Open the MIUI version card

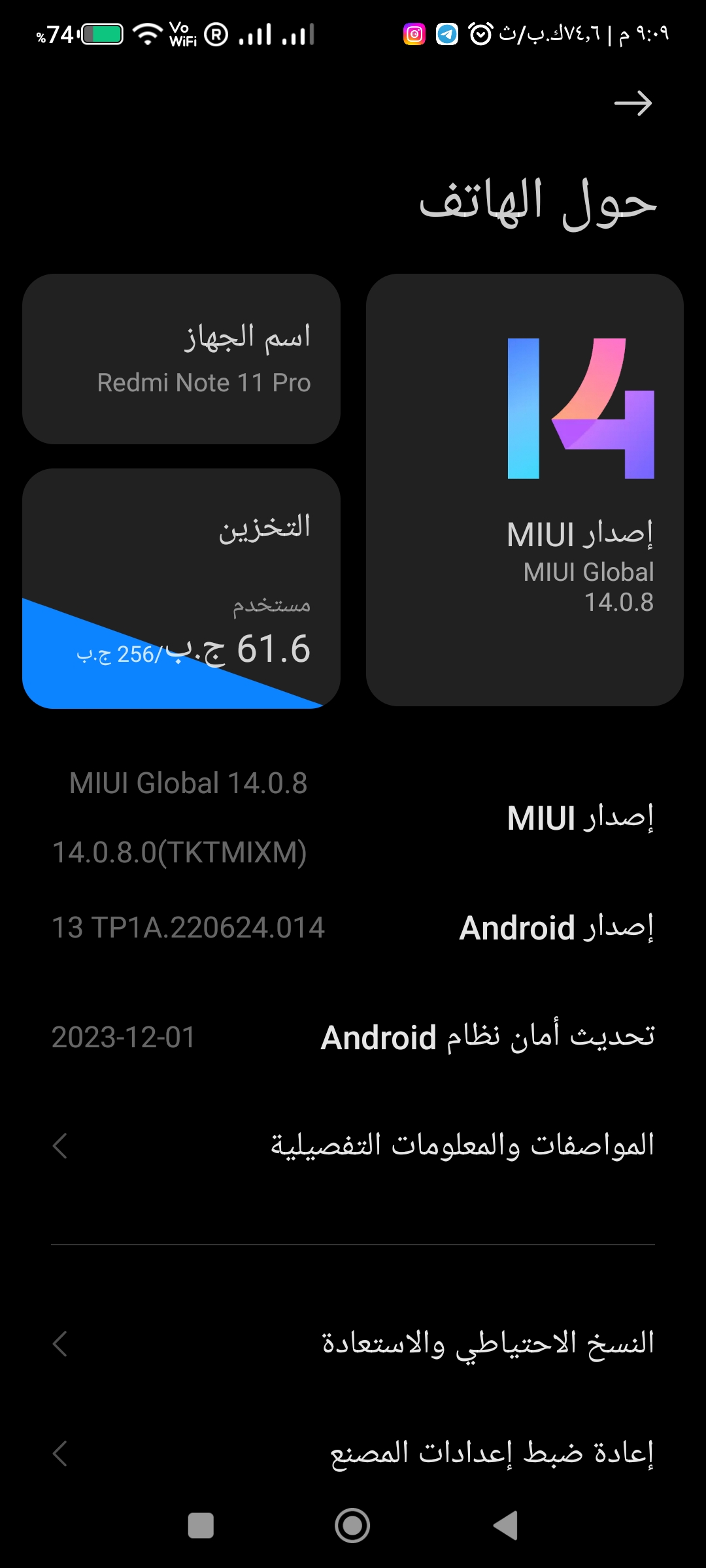tap(525, 490)
